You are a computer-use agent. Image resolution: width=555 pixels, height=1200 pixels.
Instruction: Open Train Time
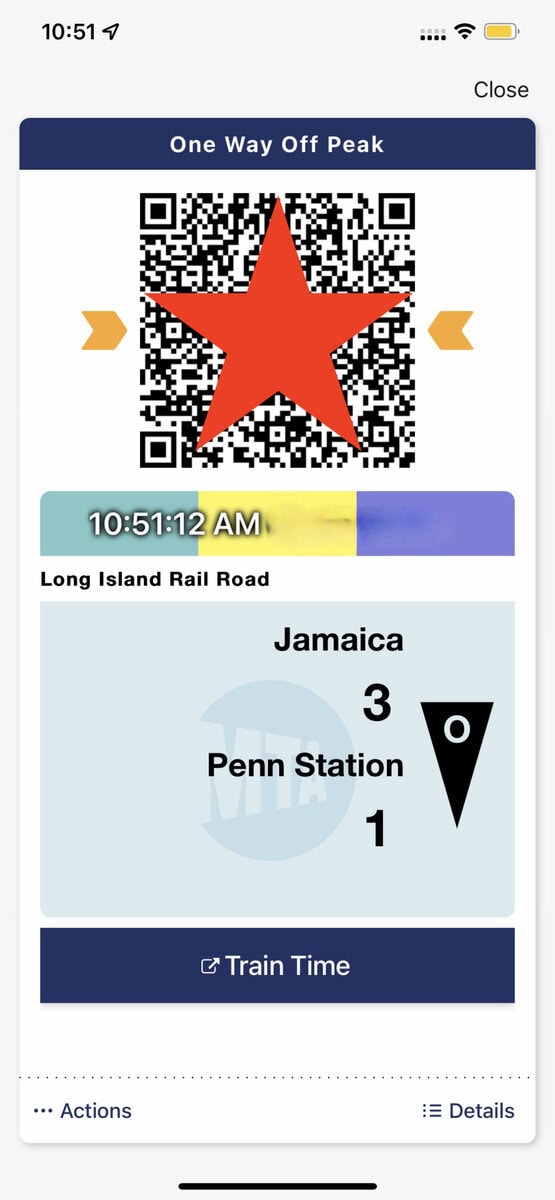277,965
